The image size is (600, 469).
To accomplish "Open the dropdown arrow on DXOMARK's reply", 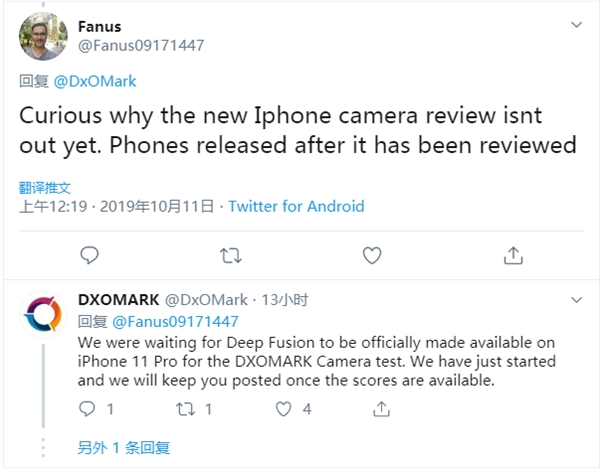I will click(576, 299).
